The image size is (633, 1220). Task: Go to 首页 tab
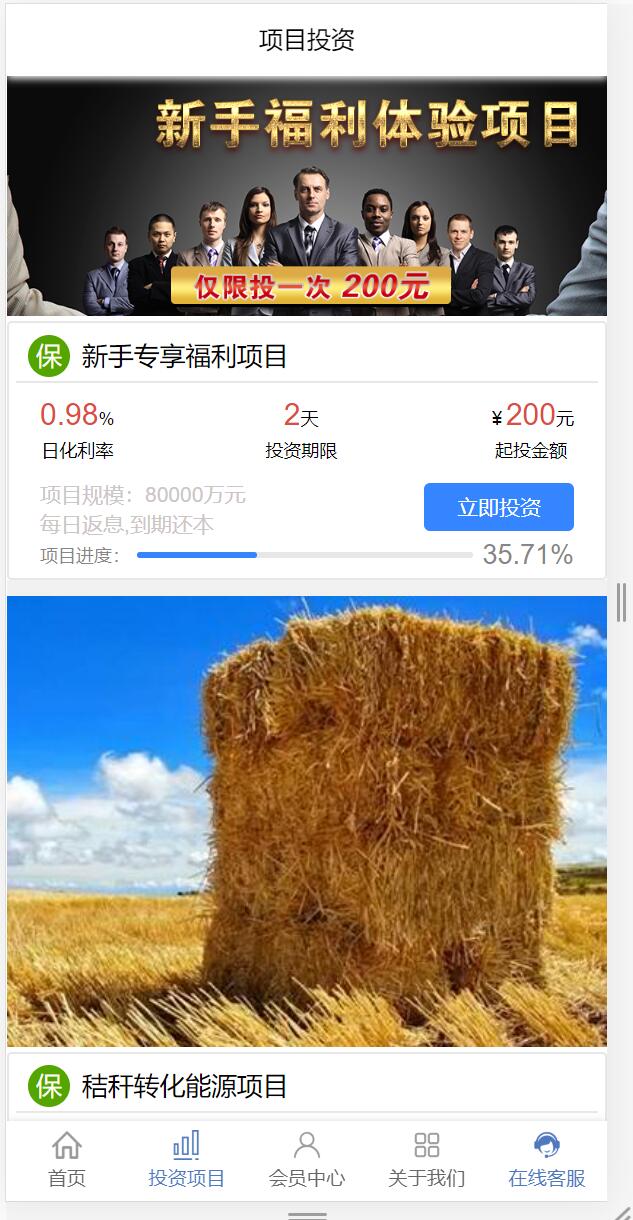[67, 1160]
